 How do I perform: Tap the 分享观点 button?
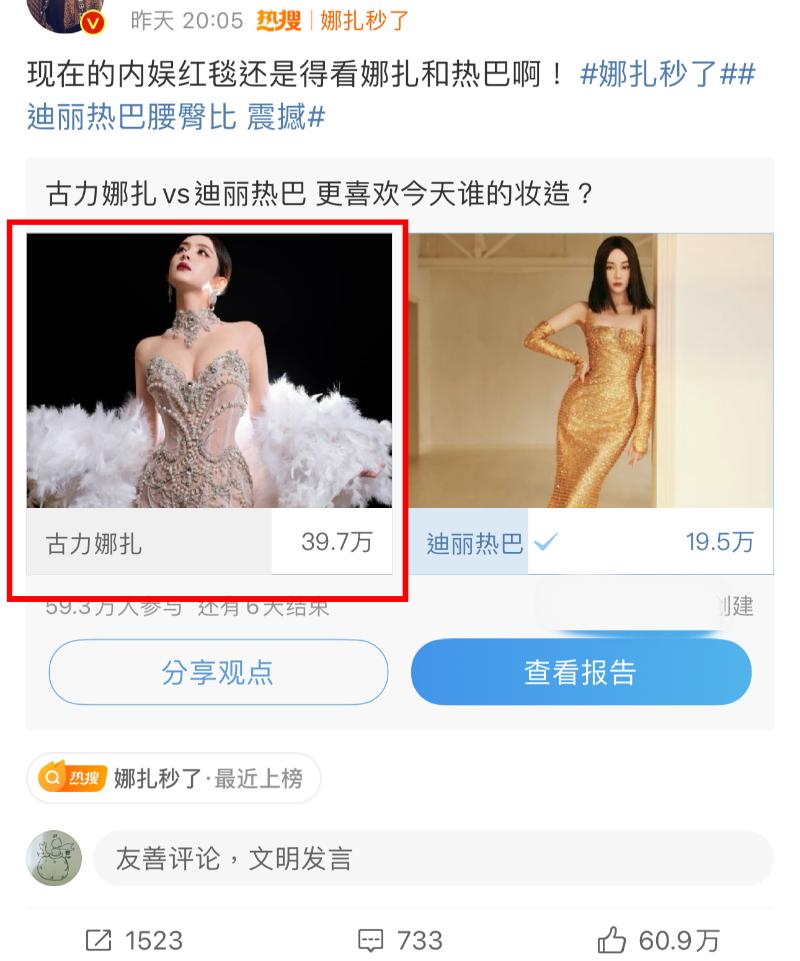tap(218, 673)
